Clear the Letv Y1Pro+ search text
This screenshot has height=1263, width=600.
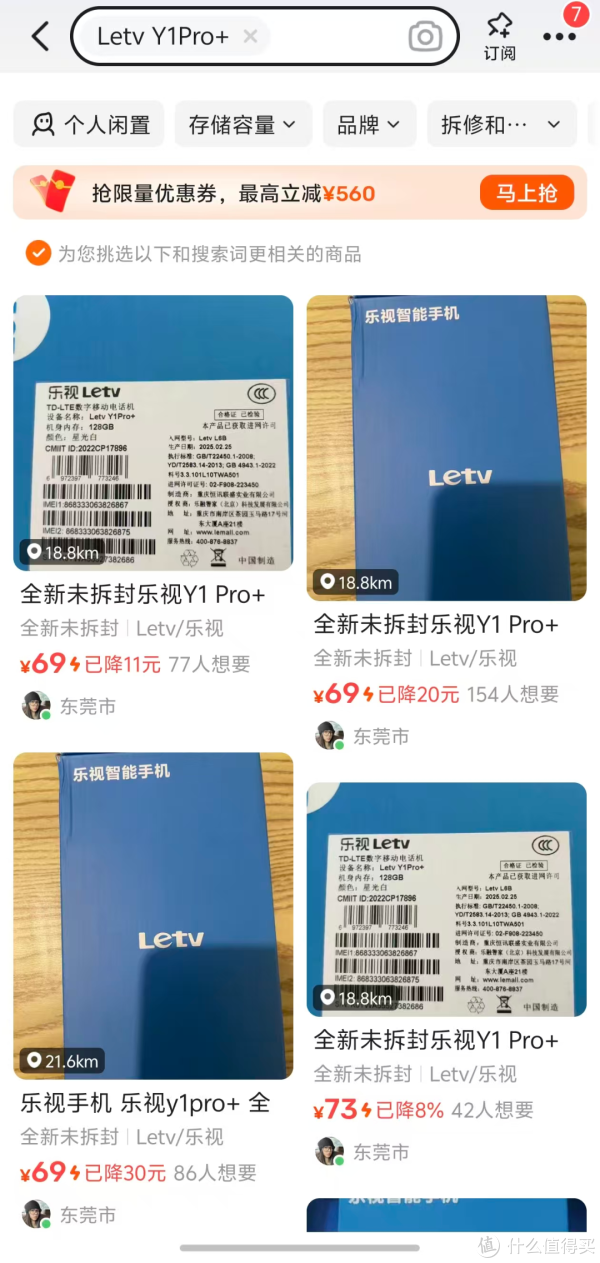(x=250, y=37)
